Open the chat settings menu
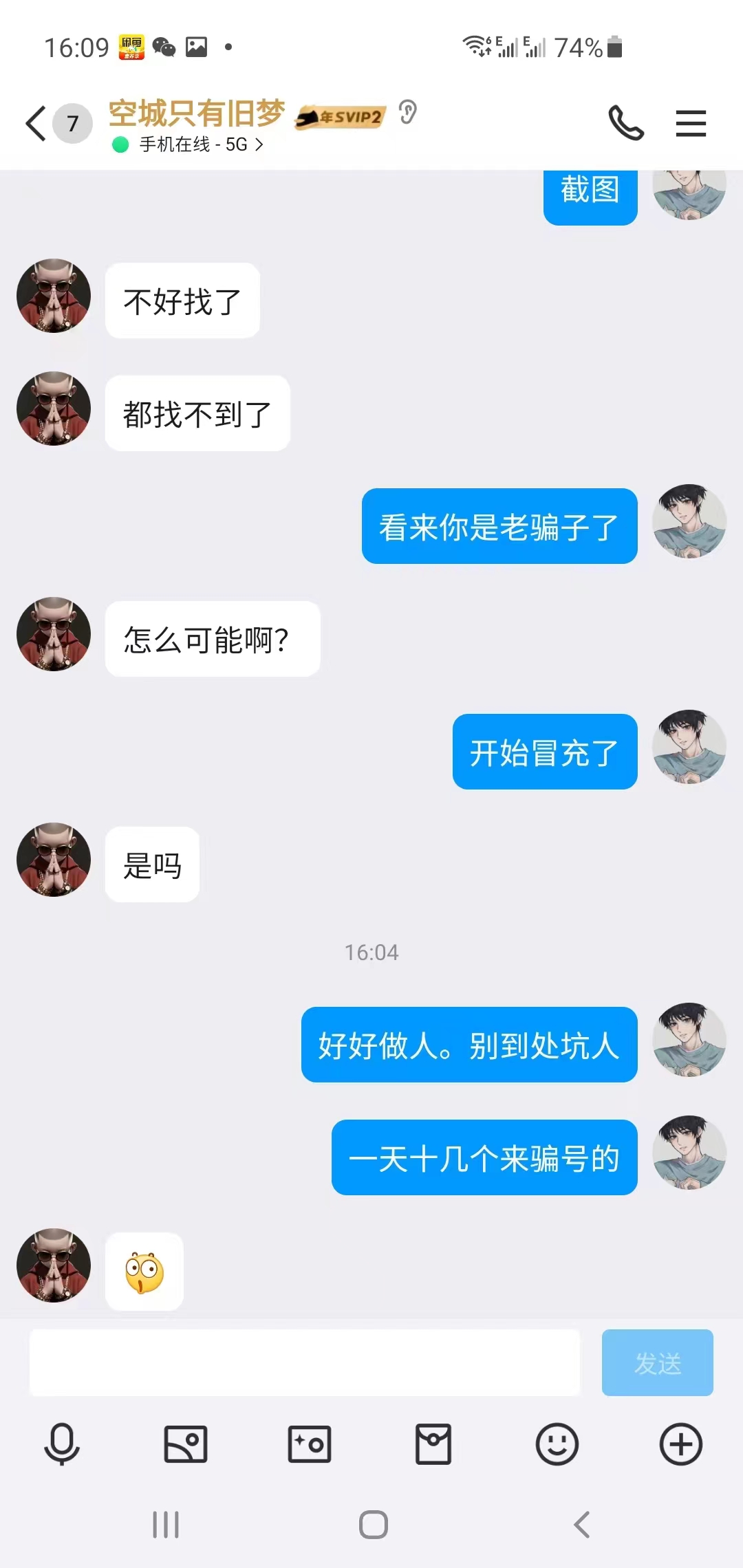 (691, 124)
